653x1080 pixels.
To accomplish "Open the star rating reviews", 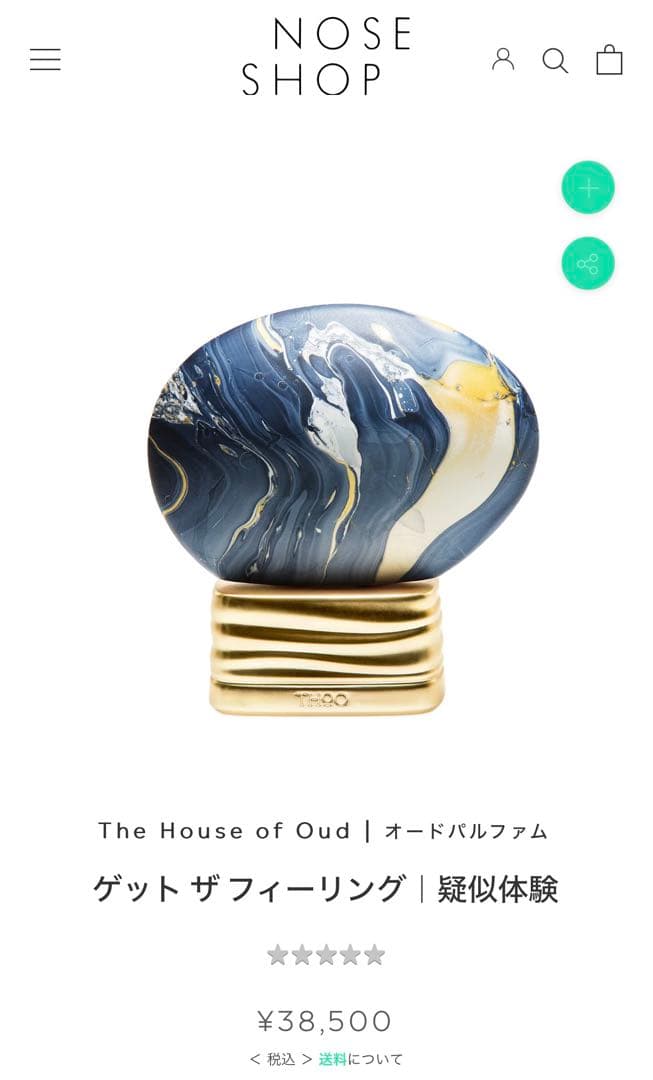I will (x=326, y=956).
